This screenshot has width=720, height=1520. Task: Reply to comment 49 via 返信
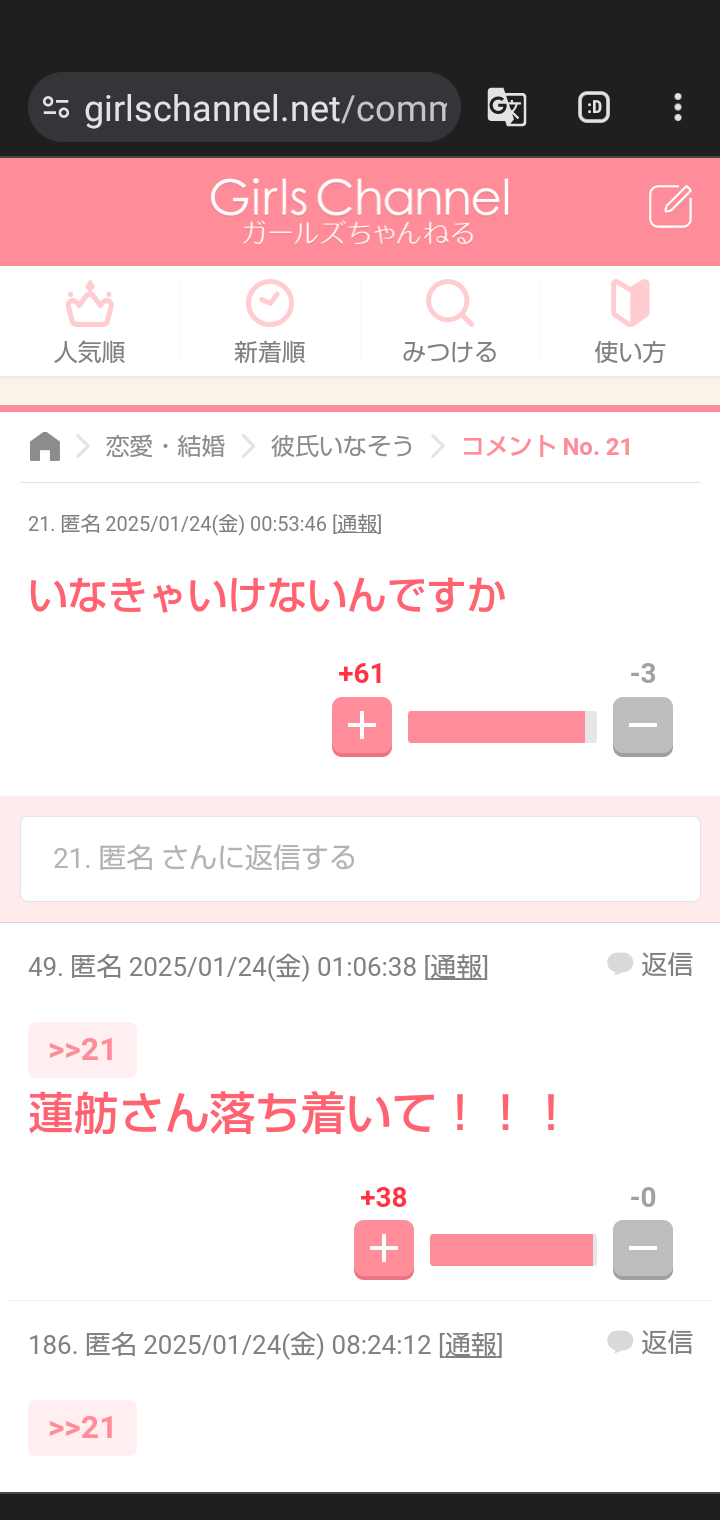[651, 965]
